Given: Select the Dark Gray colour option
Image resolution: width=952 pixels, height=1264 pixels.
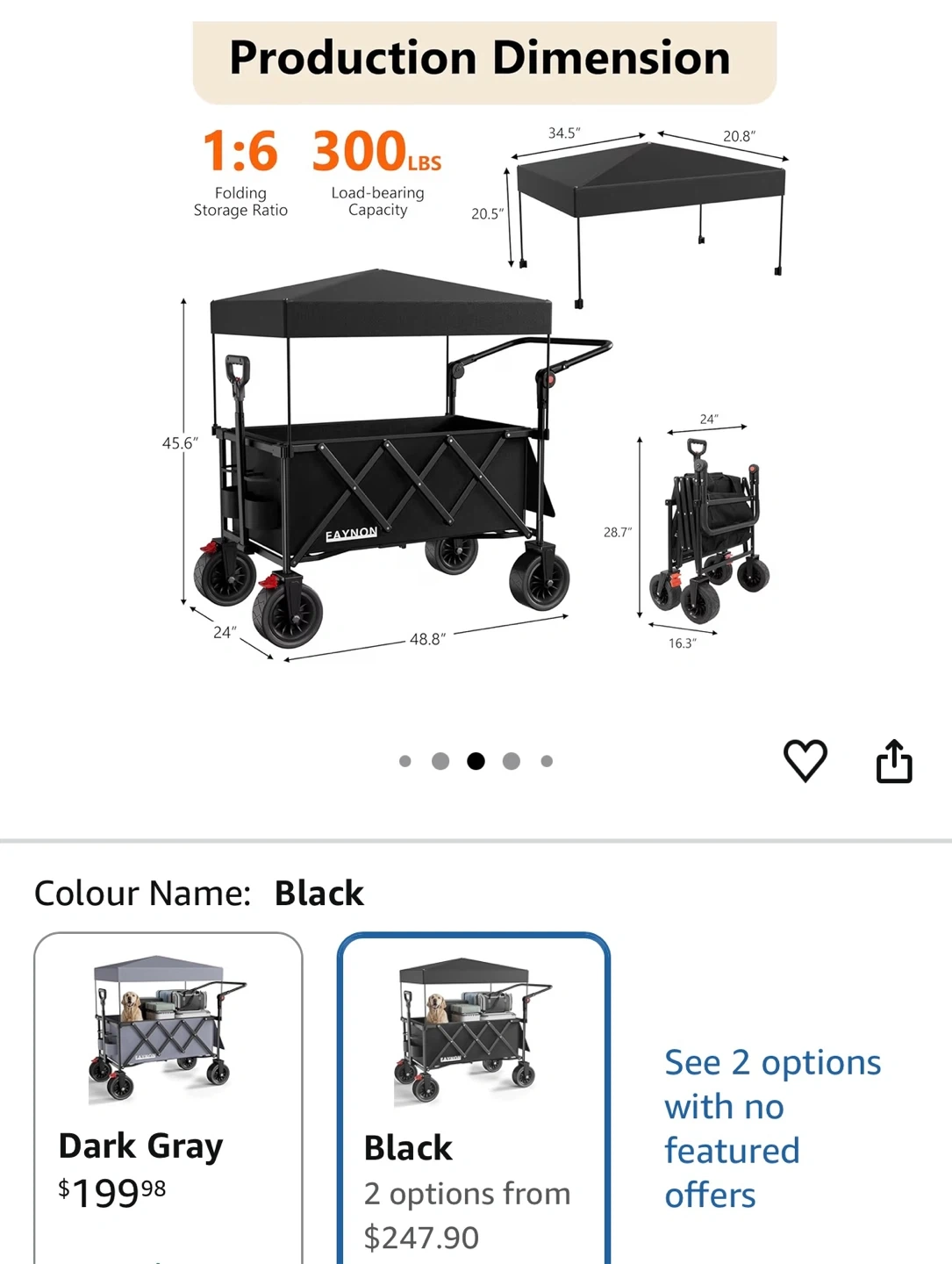Looking at the screenshot, I should pos(168,1098).
